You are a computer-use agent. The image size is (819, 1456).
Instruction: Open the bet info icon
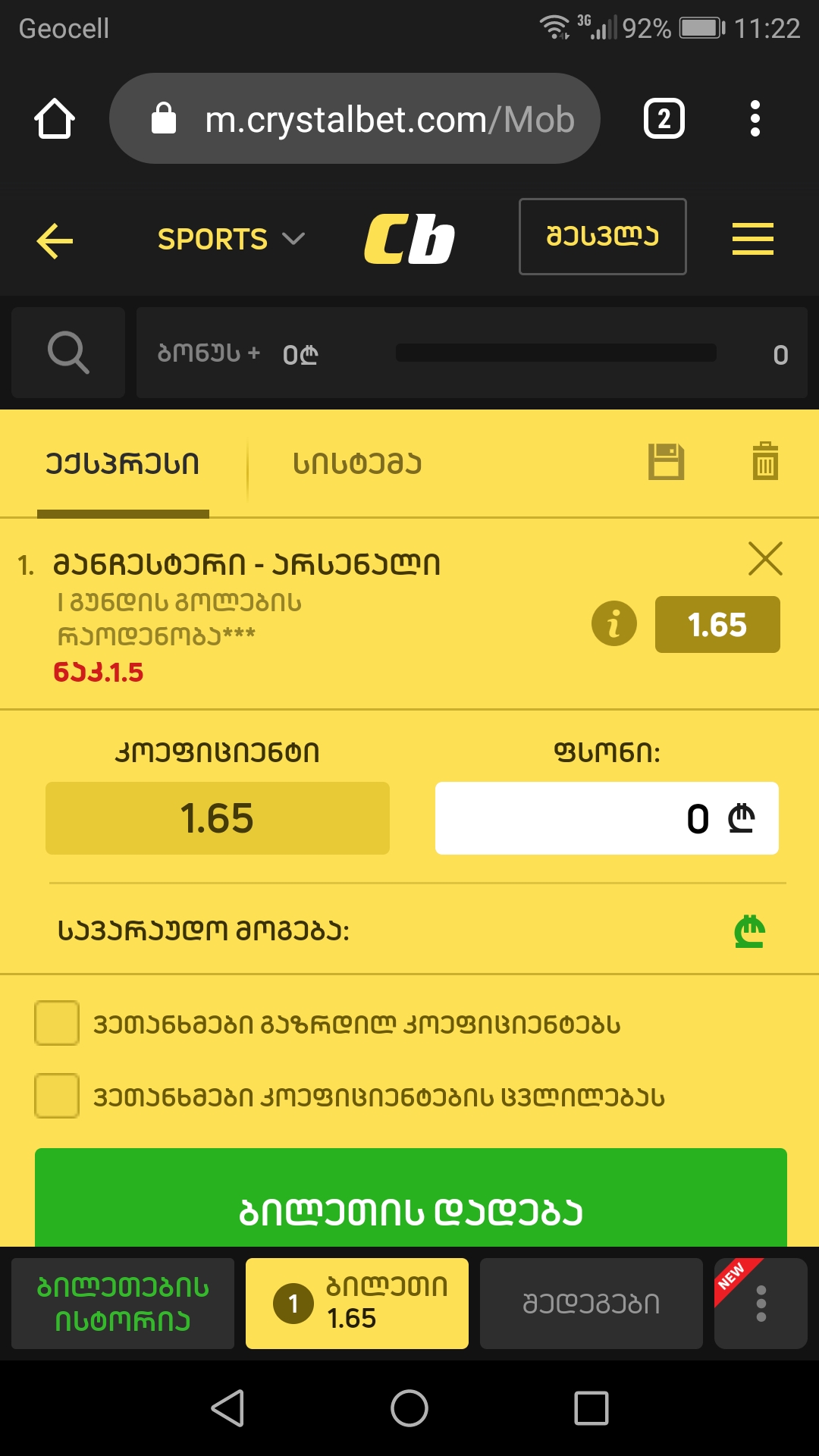click(613, 624)
